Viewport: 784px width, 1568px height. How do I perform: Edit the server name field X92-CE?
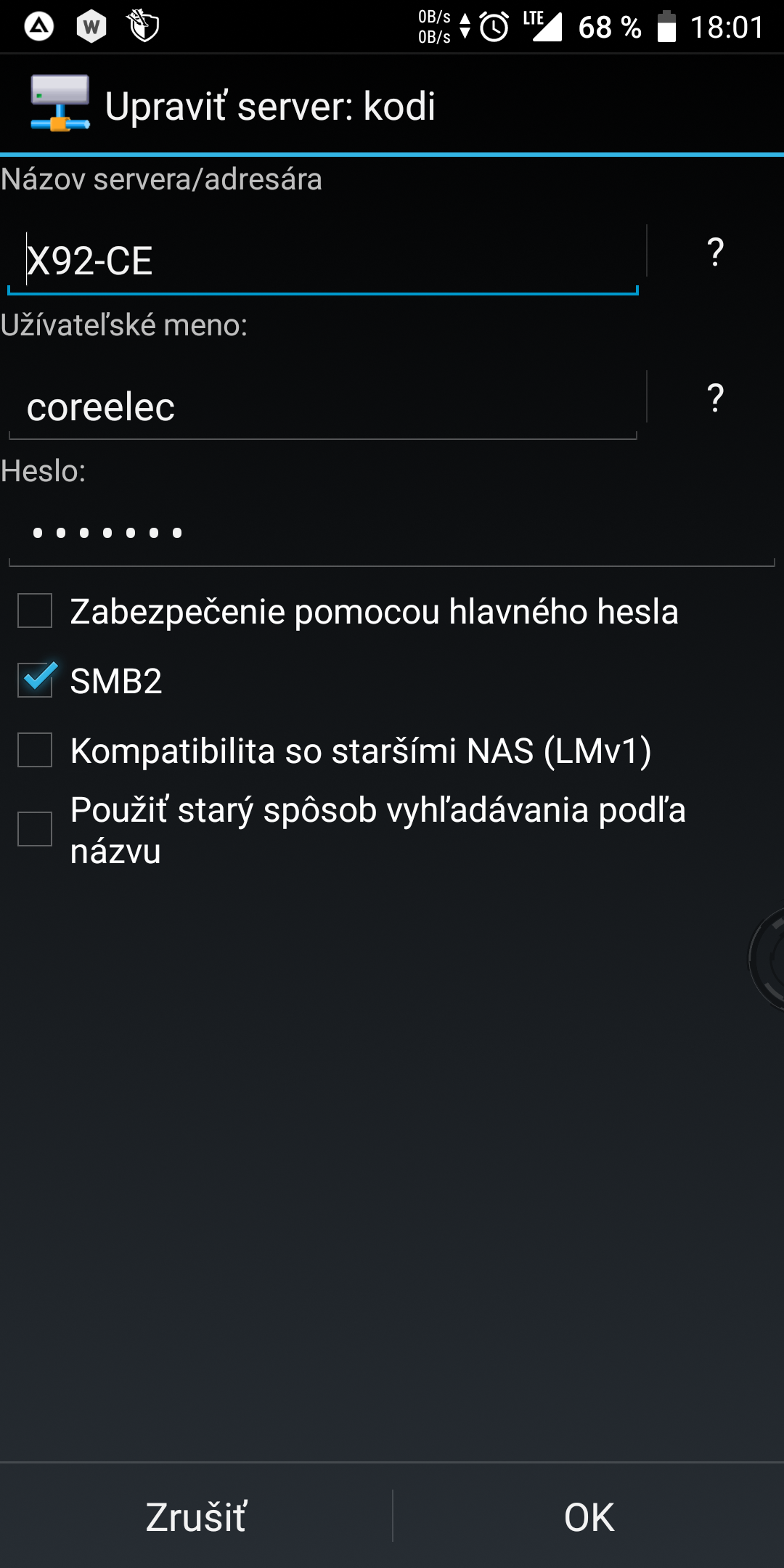(x=322, y=261)
